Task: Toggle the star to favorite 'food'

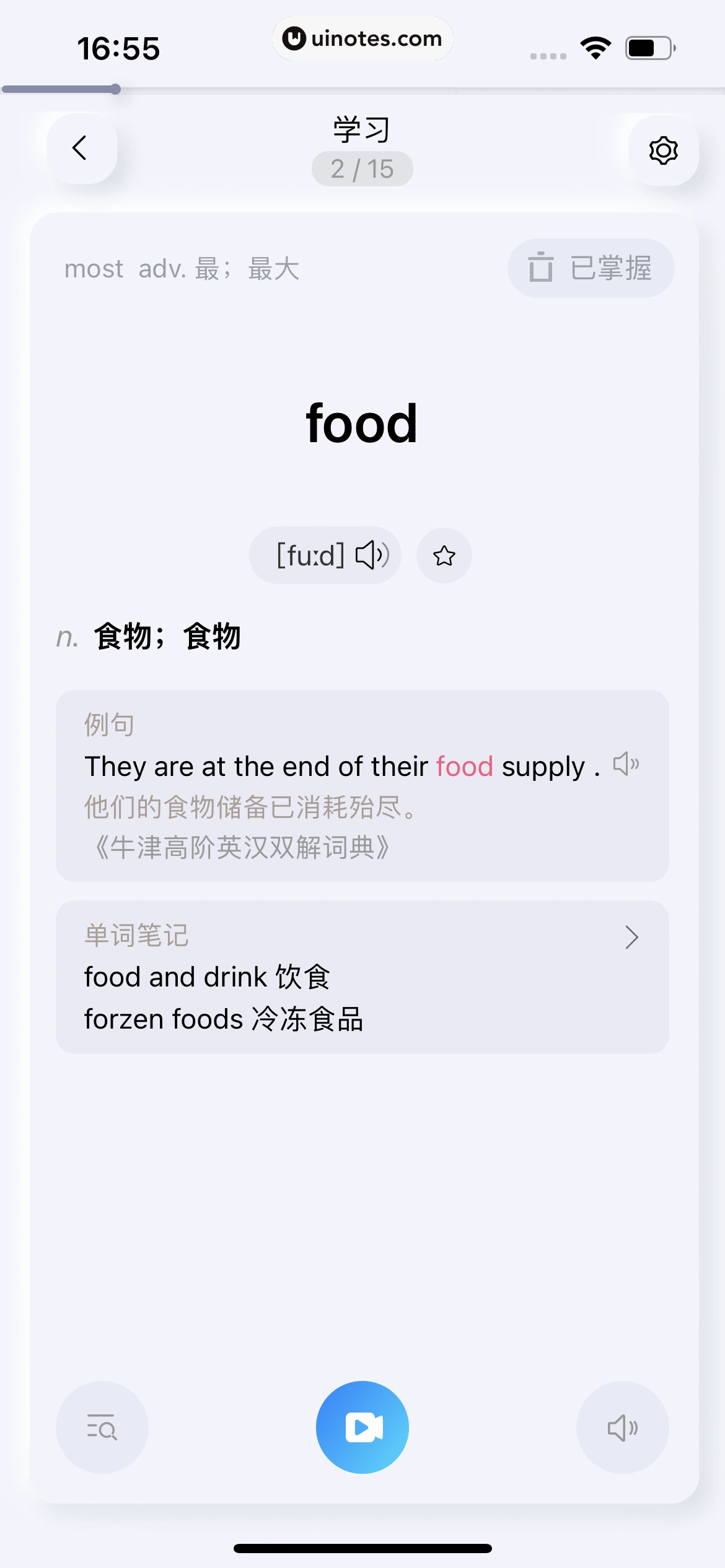Action: [x=444, y=555]
